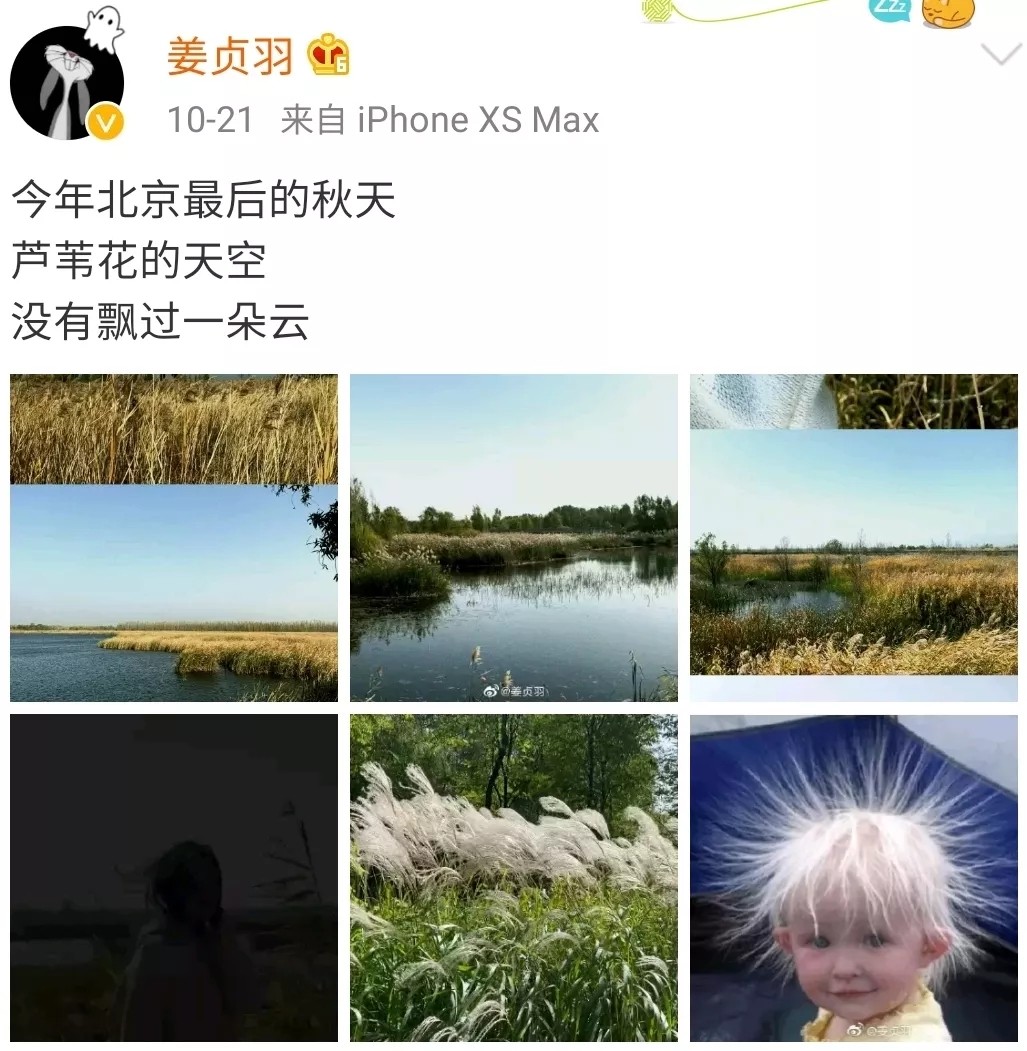Open the baby with static hair photo
The height and width of the screenshot is (1051, 1027).
point(853,877)
